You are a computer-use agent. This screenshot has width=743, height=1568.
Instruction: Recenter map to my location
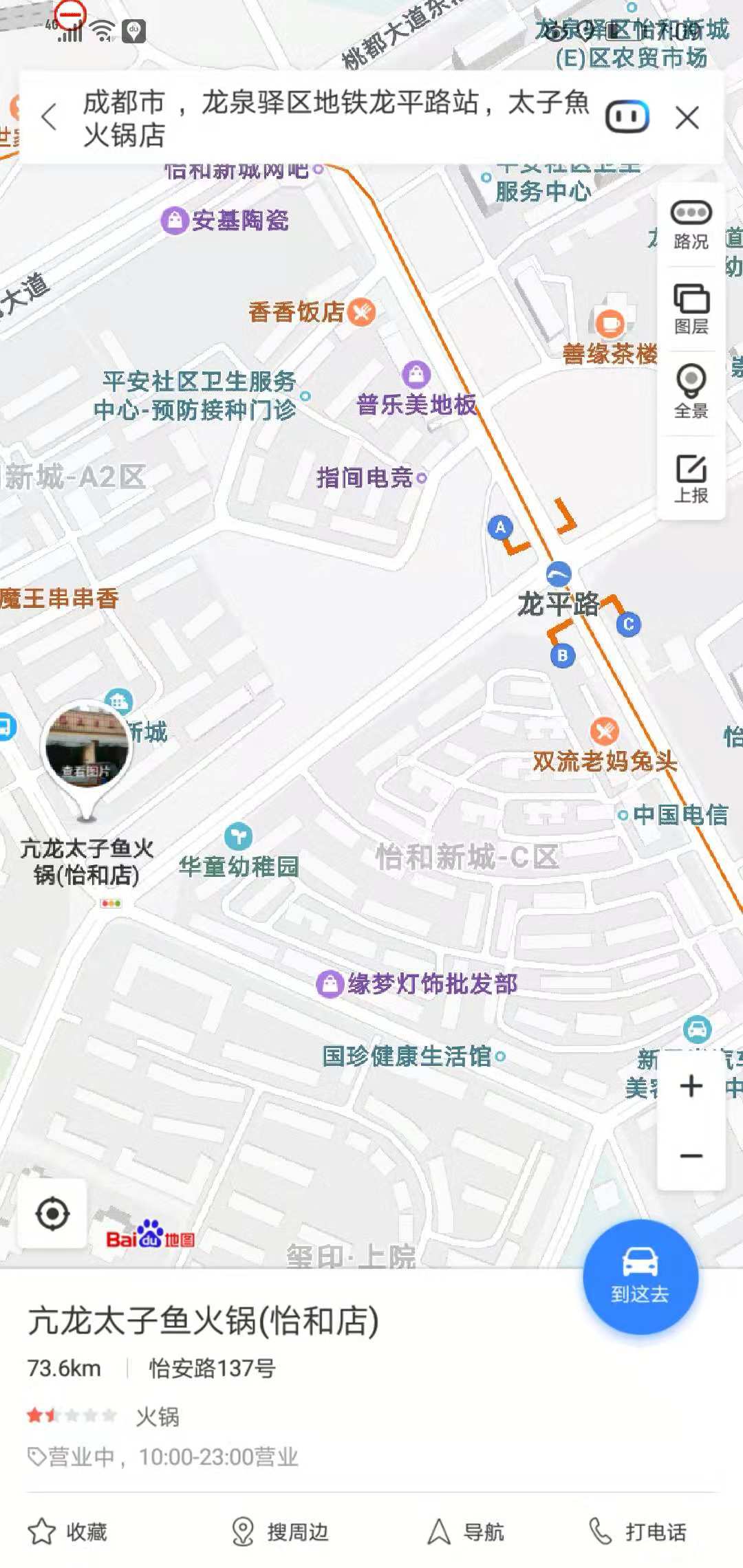pyautogui.click(x=52, y=1214)
